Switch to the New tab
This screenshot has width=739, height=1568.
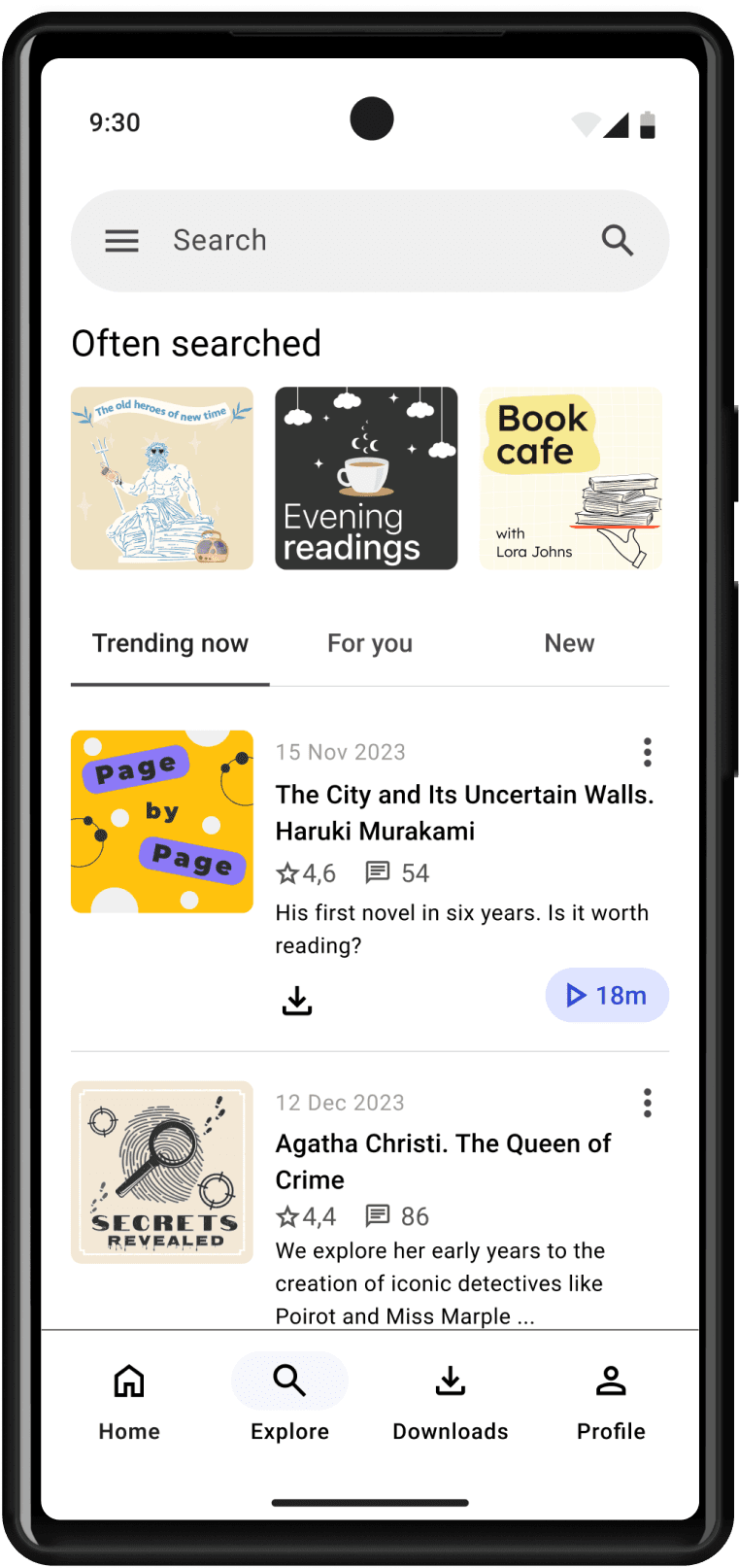coord(569,644)
